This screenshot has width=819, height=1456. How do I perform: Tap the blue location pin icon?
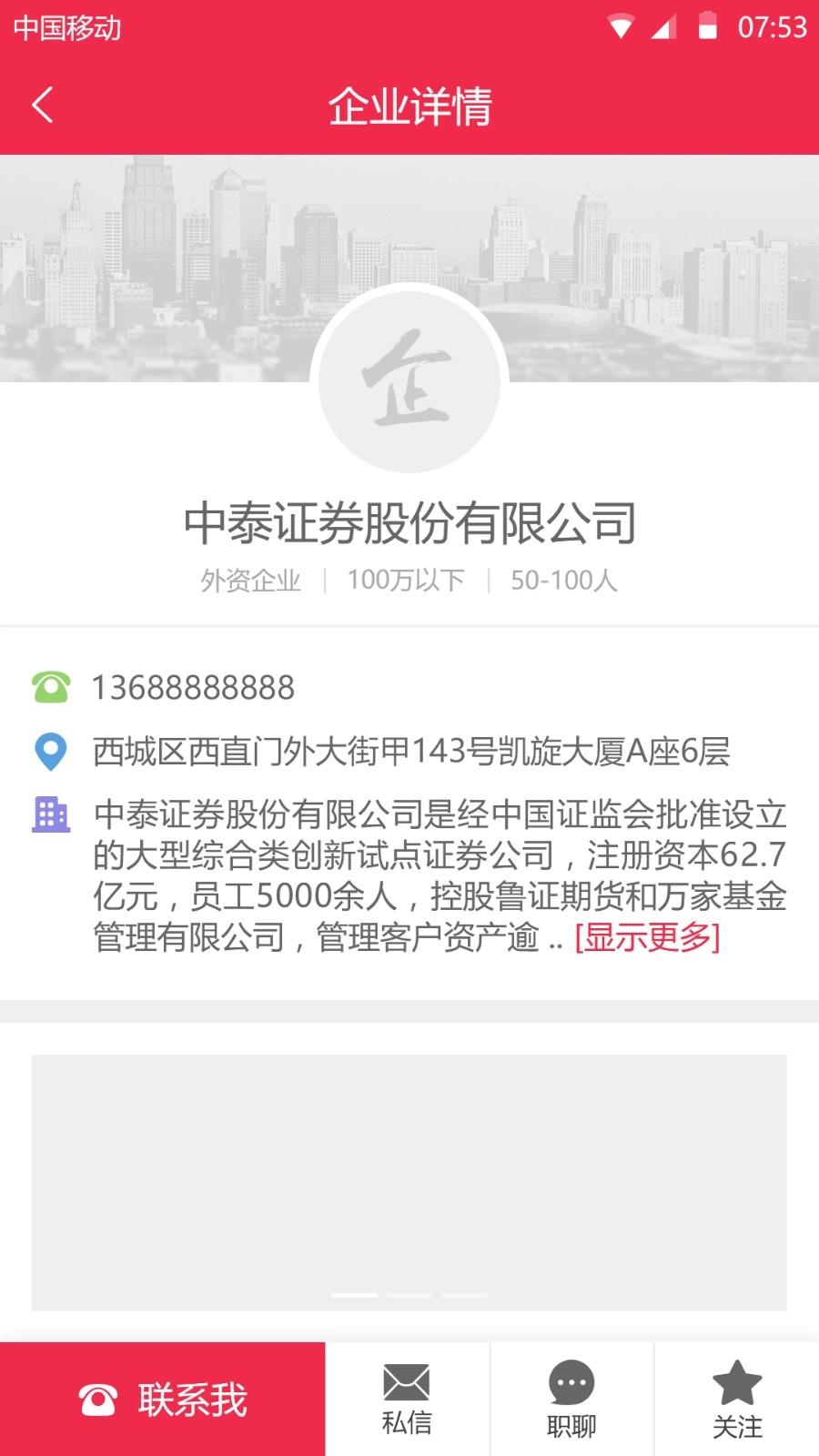coord(50,751)
